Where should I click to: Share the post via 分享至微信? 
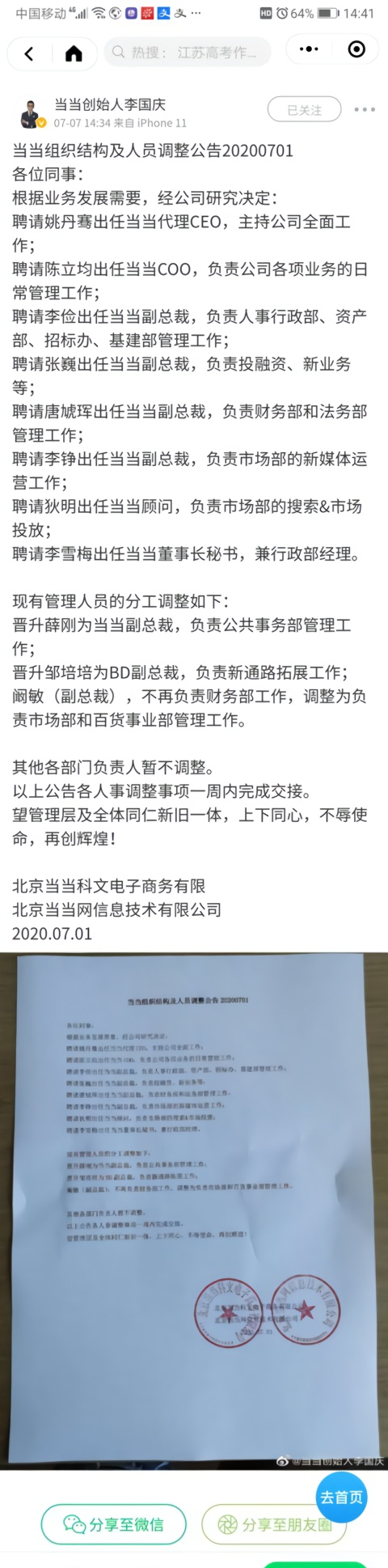[113, 1524]
